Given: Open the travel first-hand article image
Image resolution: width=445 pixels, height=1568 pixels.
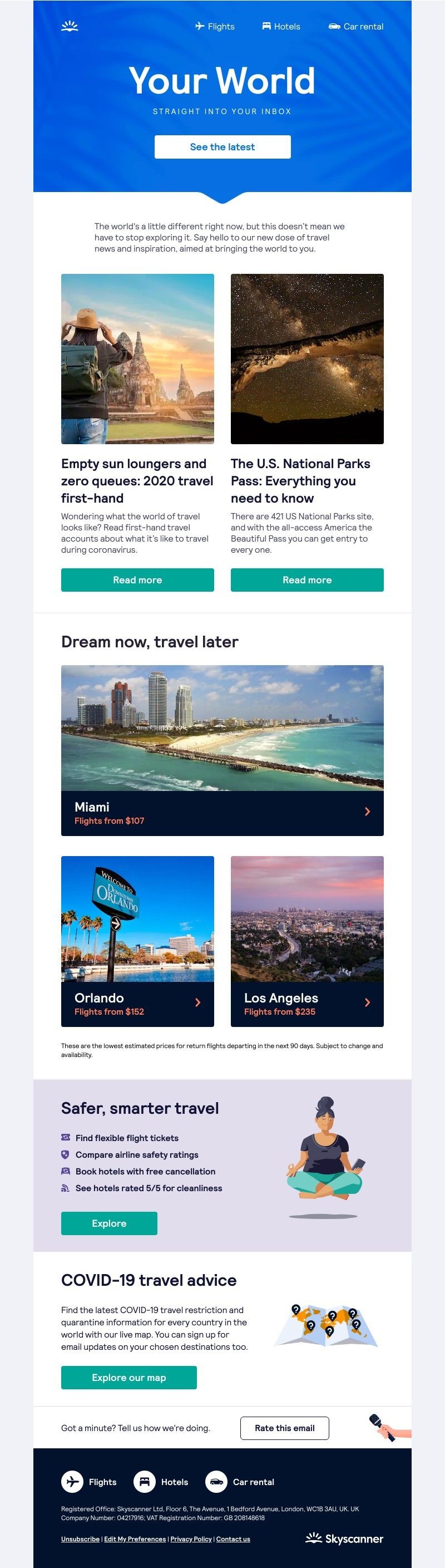Looking at the screenshot, I should pyautogui.click(x=137, y=358).
